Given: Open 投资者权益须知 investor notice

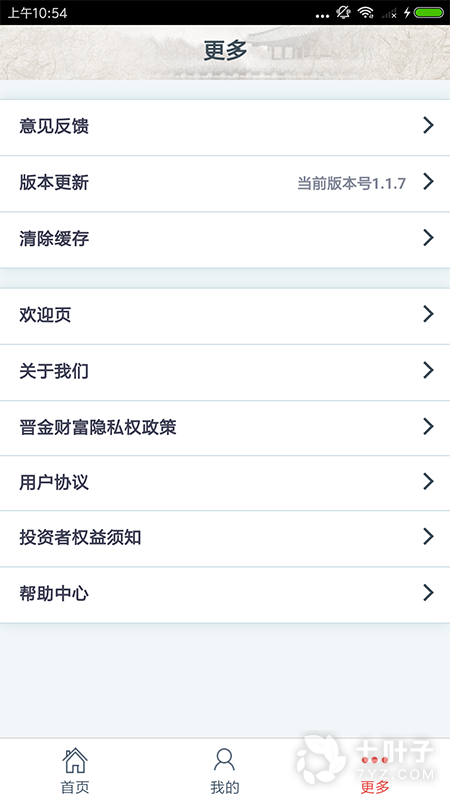Looking at the screenshot, I should click(225, 539).
